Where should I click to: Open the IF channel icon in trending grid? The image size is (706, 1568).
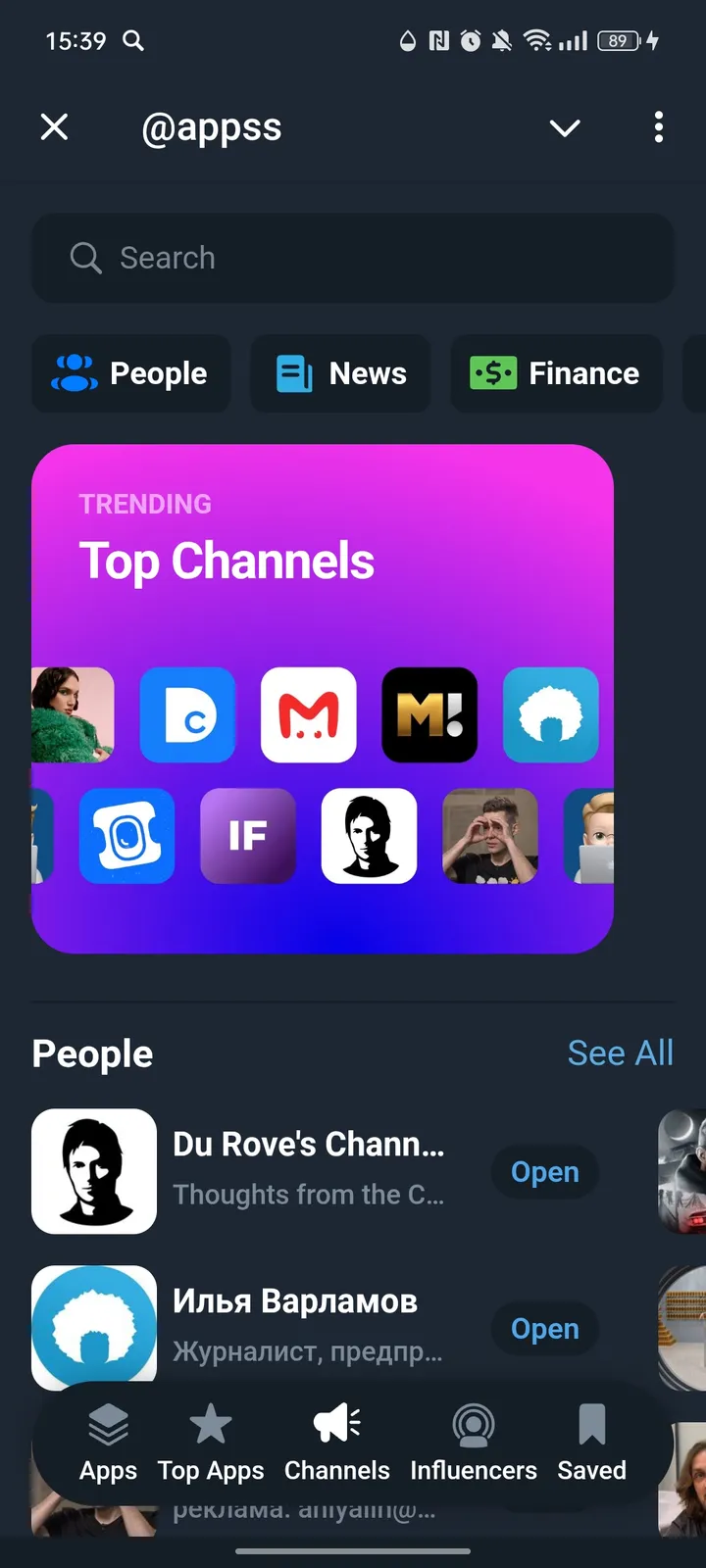pos(248,837)
